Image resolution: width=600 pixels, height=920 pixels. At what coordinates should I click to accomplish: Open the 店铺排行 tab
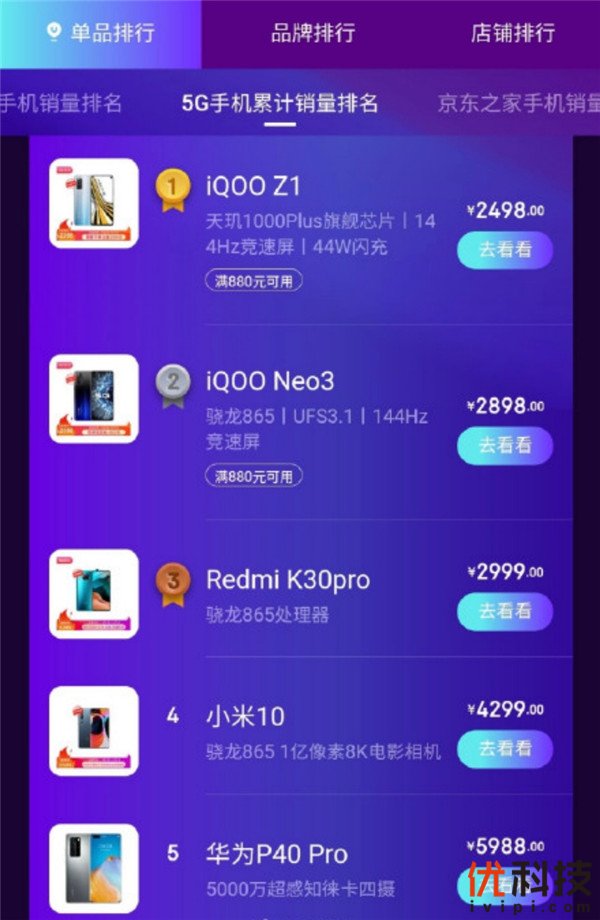point(512,33)
